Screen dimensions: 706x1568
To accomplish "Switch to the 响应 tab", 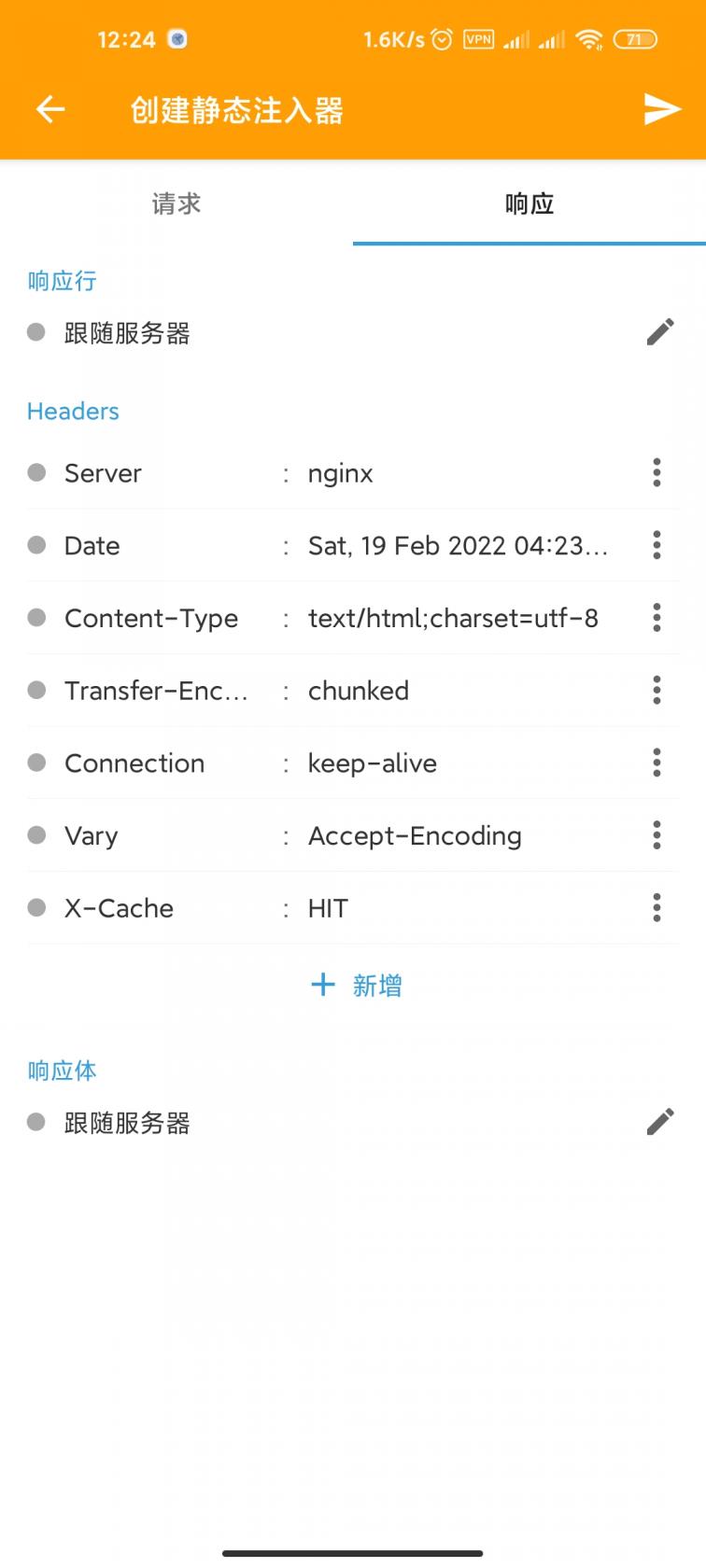I will point(529,203).
